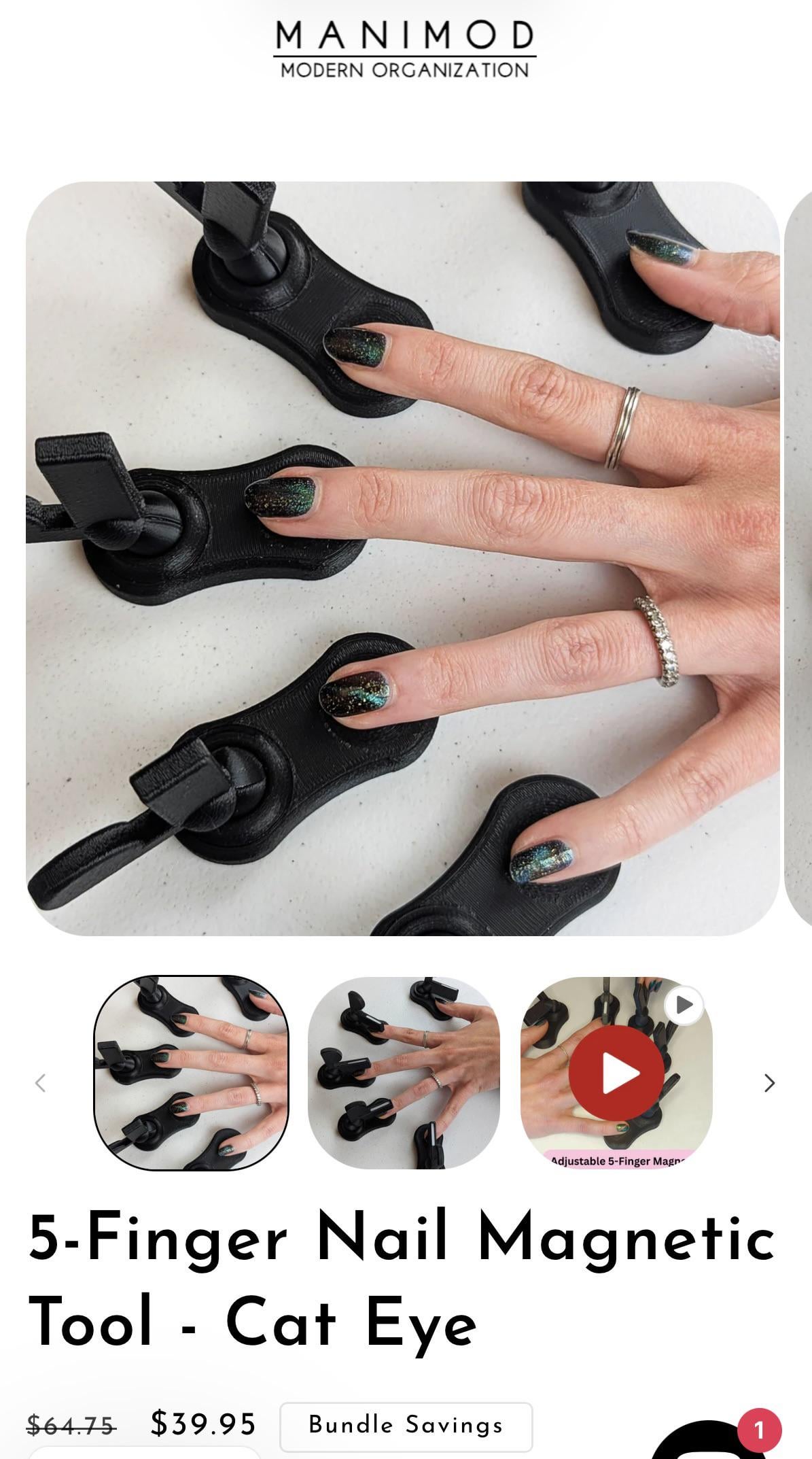The width and height of the screenshot is (812, 1459).
Task: Tap the Bundle Savings button
Action: (x=406, y=1426)
